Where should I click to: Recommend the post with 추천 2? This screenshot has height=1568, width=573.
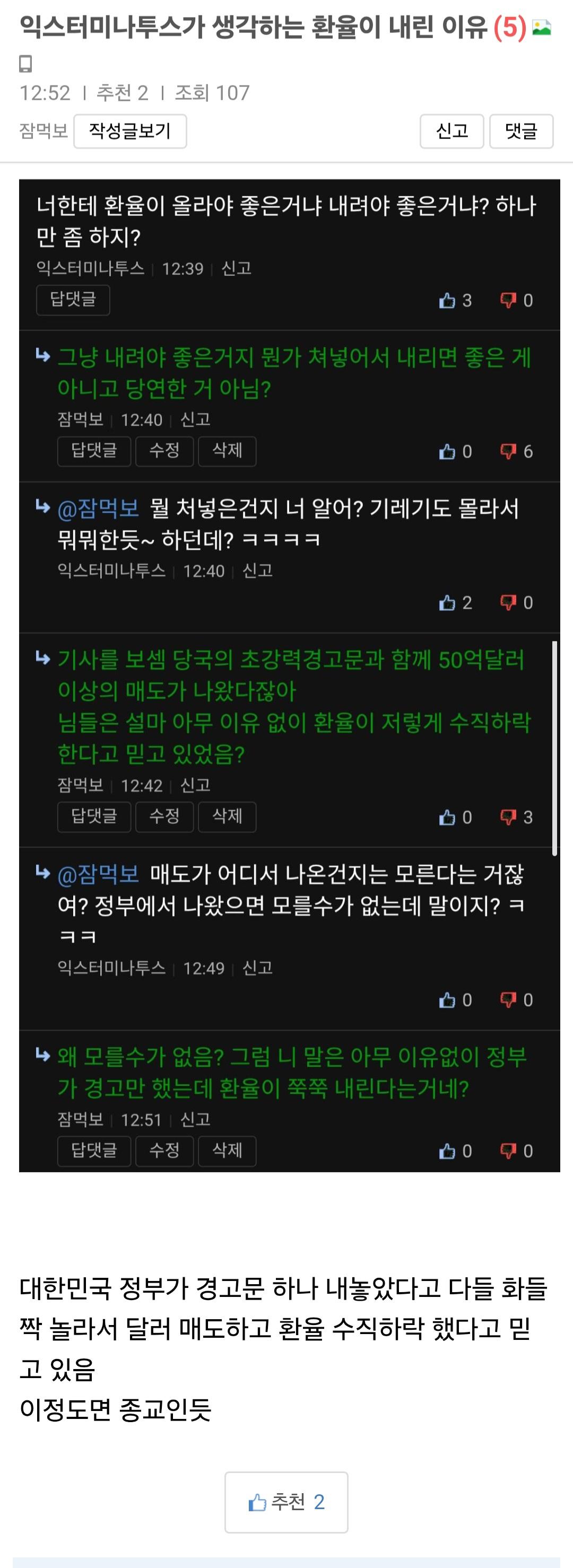click(x=286, y=1502)
